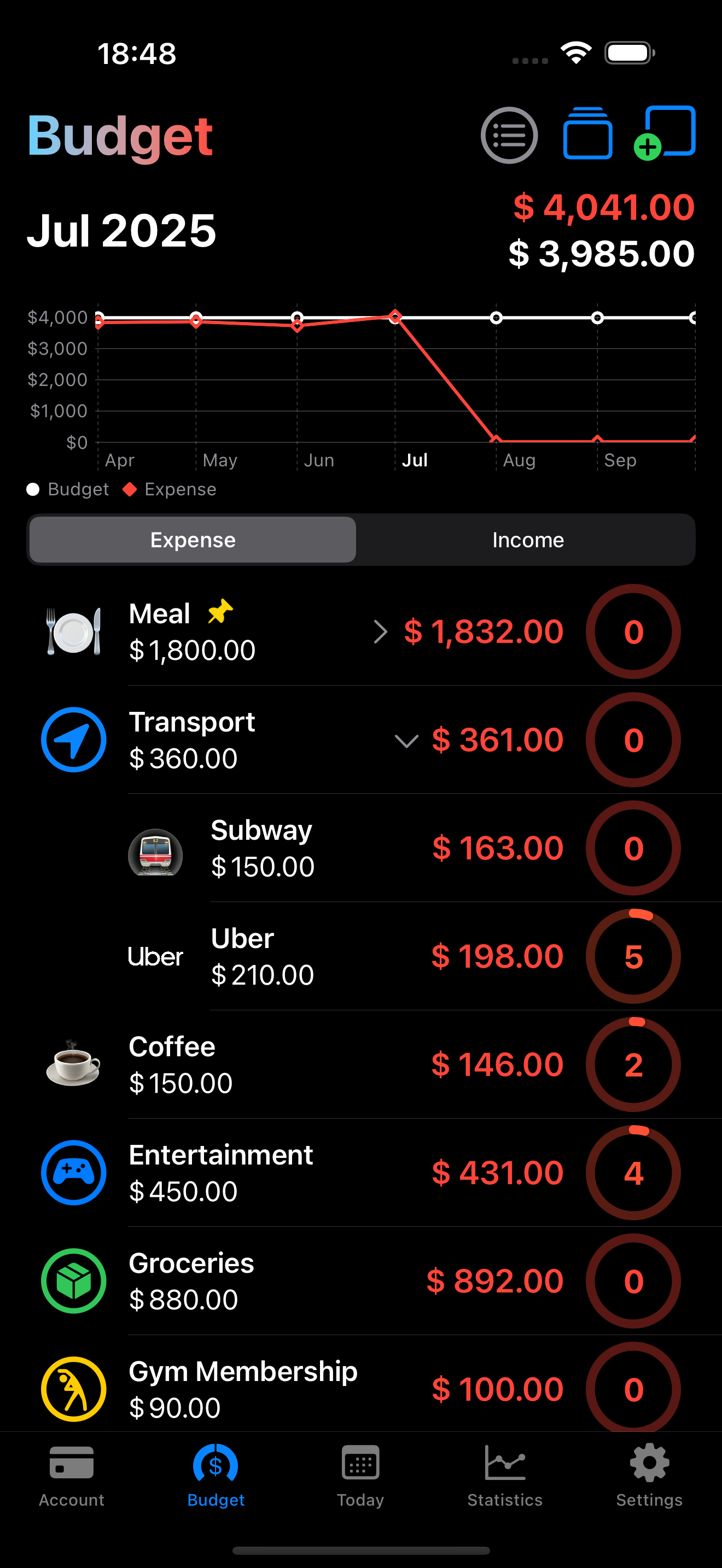The height and width of the screenshot is (1568, 722).
Task: Tap the Uber progress ring showing 5
Action: [x=633, y=956]
